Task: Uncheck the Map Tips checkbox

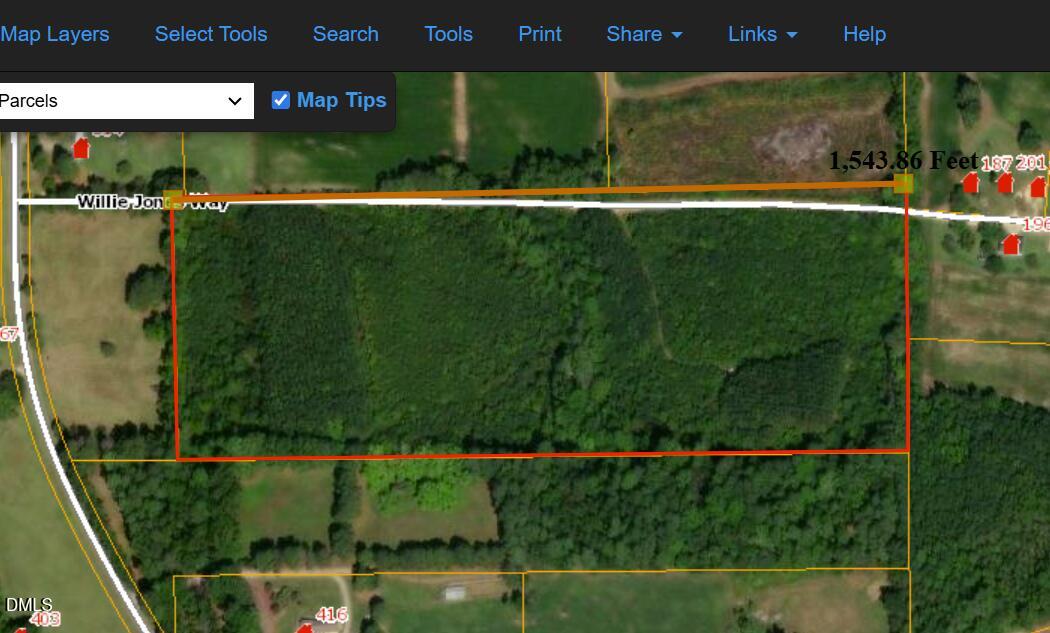Action: tap(281, 100)
